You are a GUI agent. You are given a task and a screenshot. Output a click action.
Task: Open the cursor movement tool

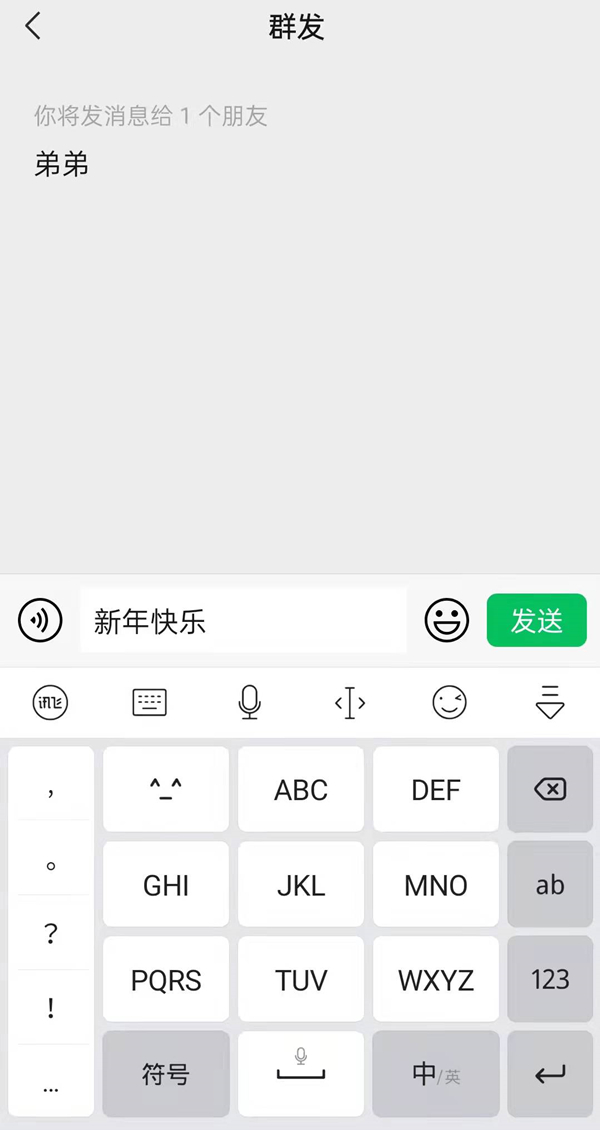point(350,703)
